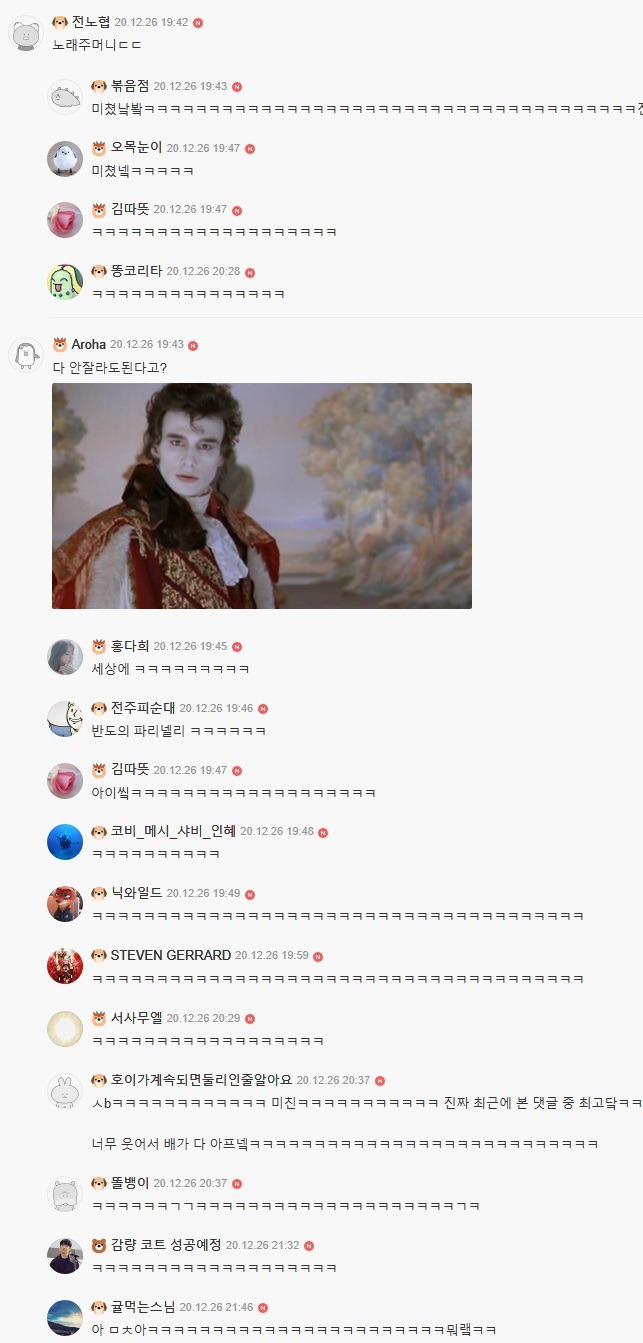643x1343 pixels.
Task: View 닉와일드's profile avatar
Action: click(x=65, y=903)
